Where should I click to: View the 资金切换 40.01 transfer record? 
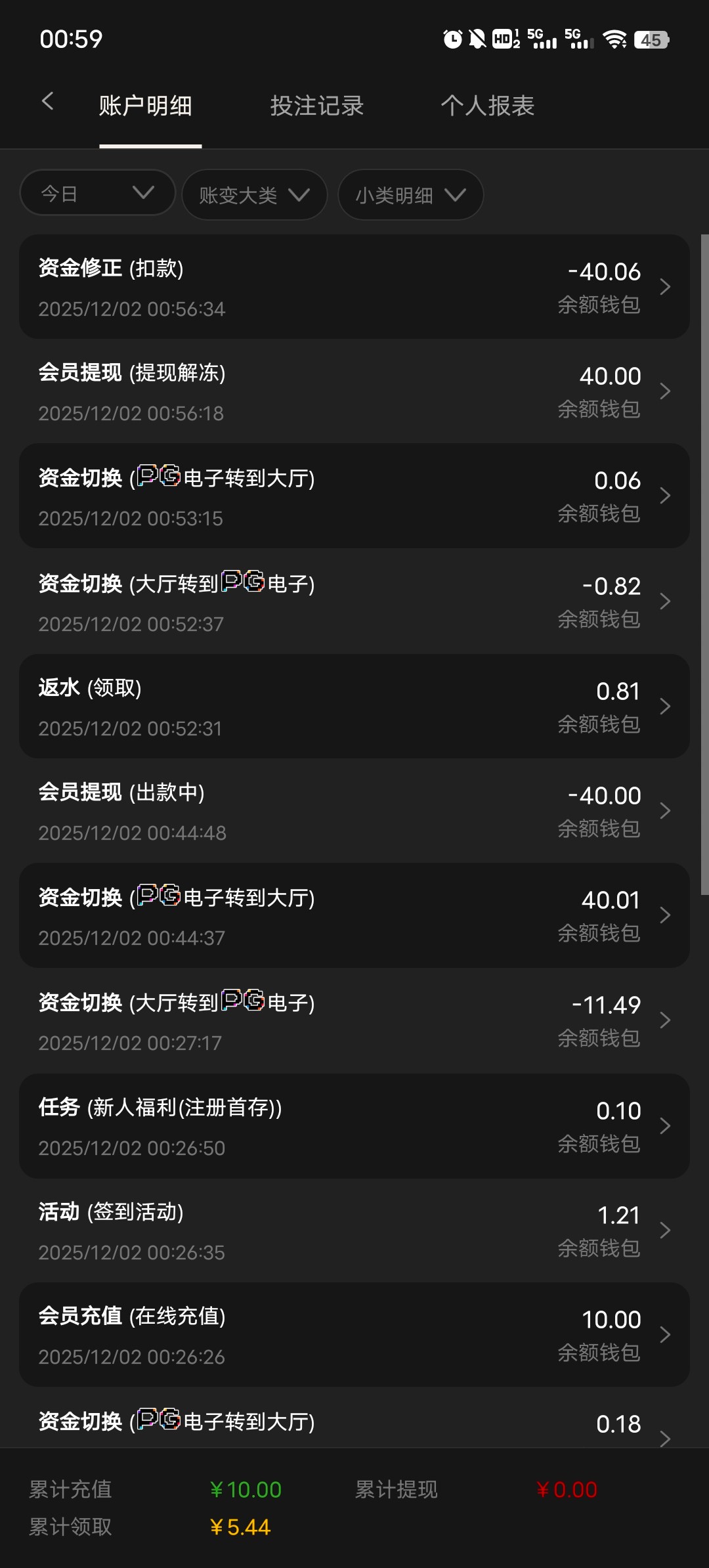click(354, 915)
